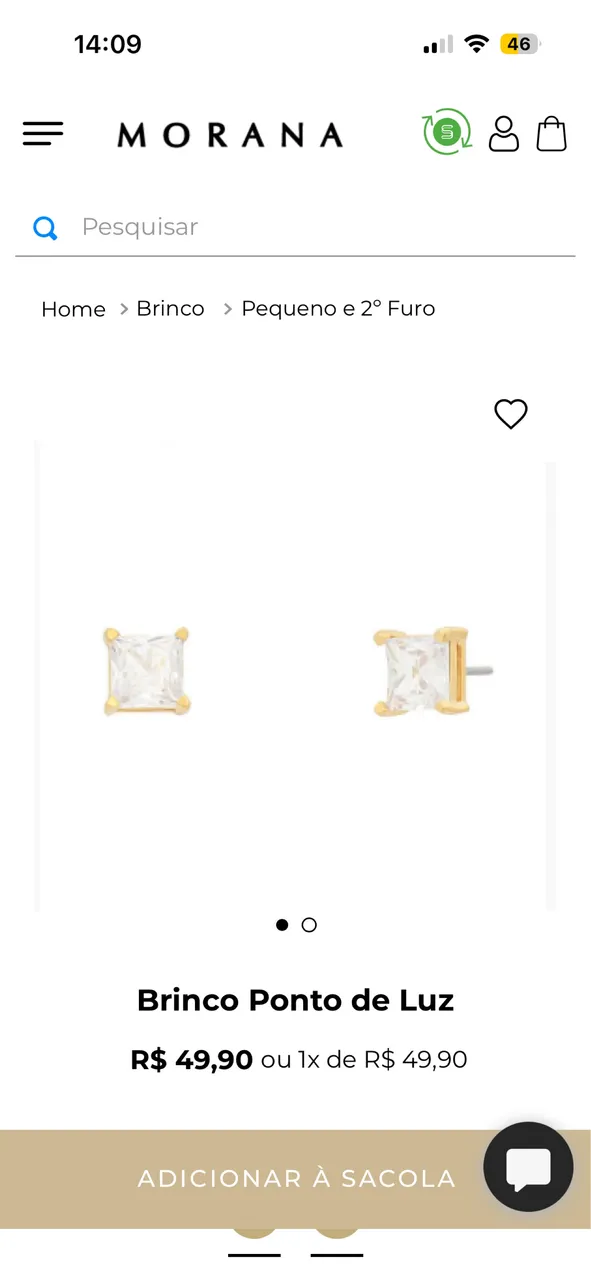Screen dimensions: 591x1280
Task: Go to Home breadcrumb
Action: (x=73, y=309)
